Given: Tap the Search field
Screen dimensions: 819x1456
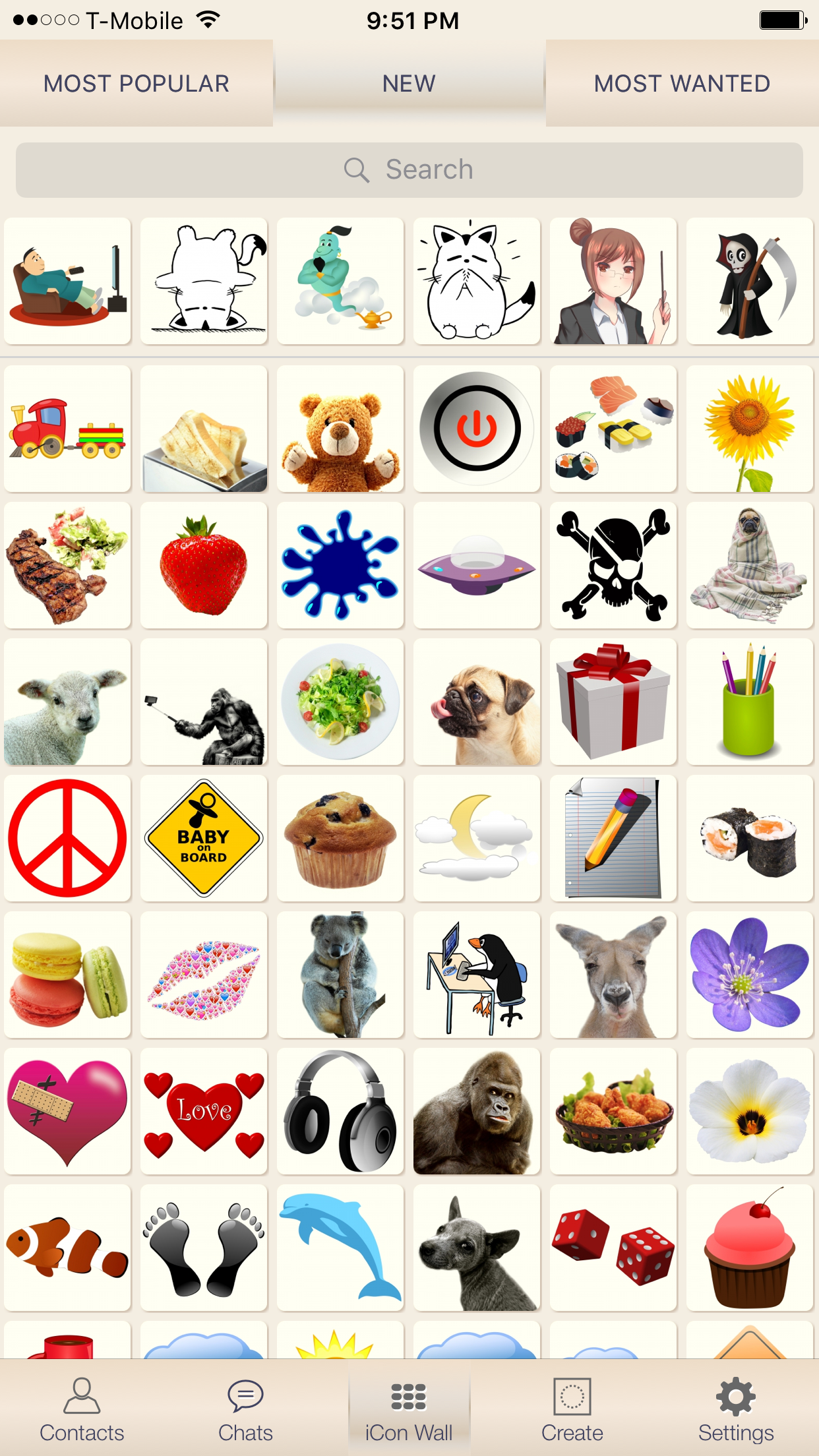Looking at the screenshot, I should pyautogui.click(x=409, y=170).
